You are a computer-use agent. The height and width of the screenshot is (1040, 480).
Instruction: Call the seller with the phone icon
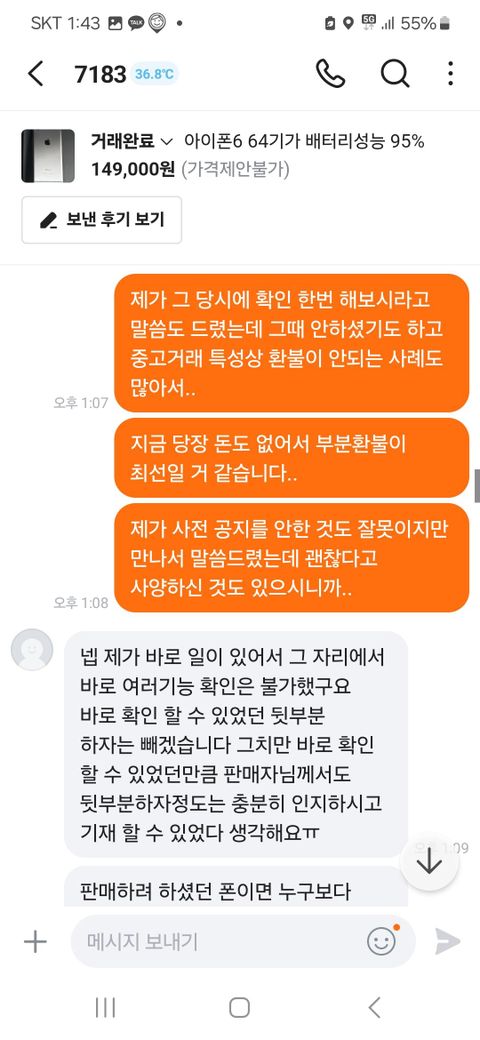tap(330, 74)
